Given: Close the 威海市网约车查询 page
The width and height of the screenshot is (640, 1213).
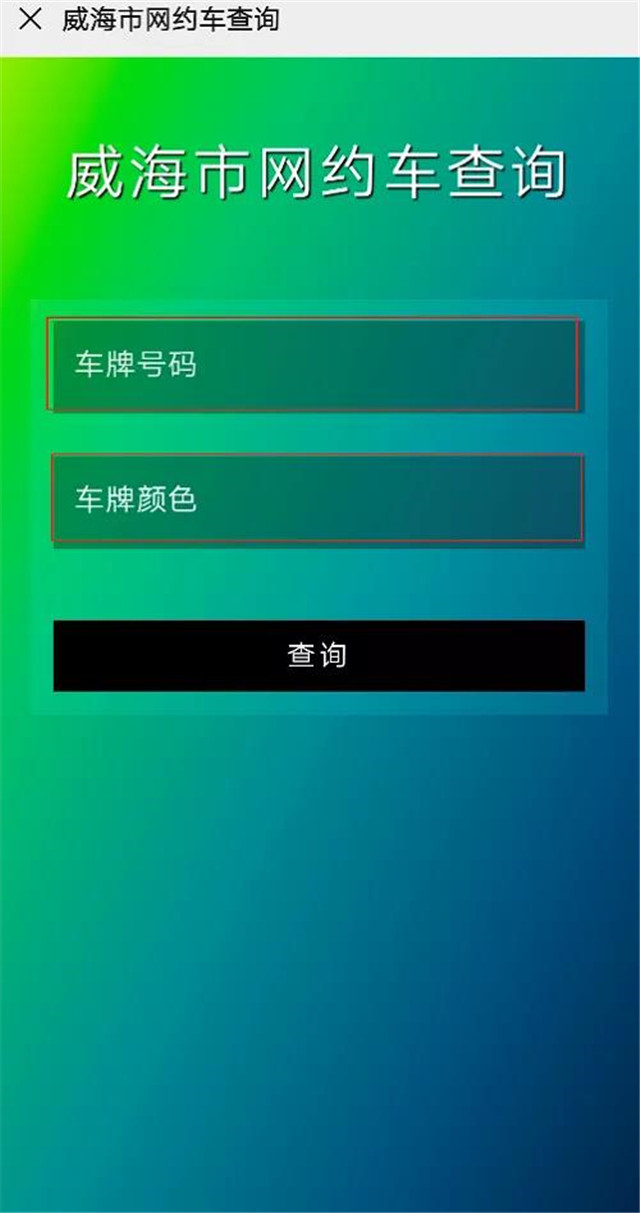Looking at the screenshot, I should [x=31, y=19].
